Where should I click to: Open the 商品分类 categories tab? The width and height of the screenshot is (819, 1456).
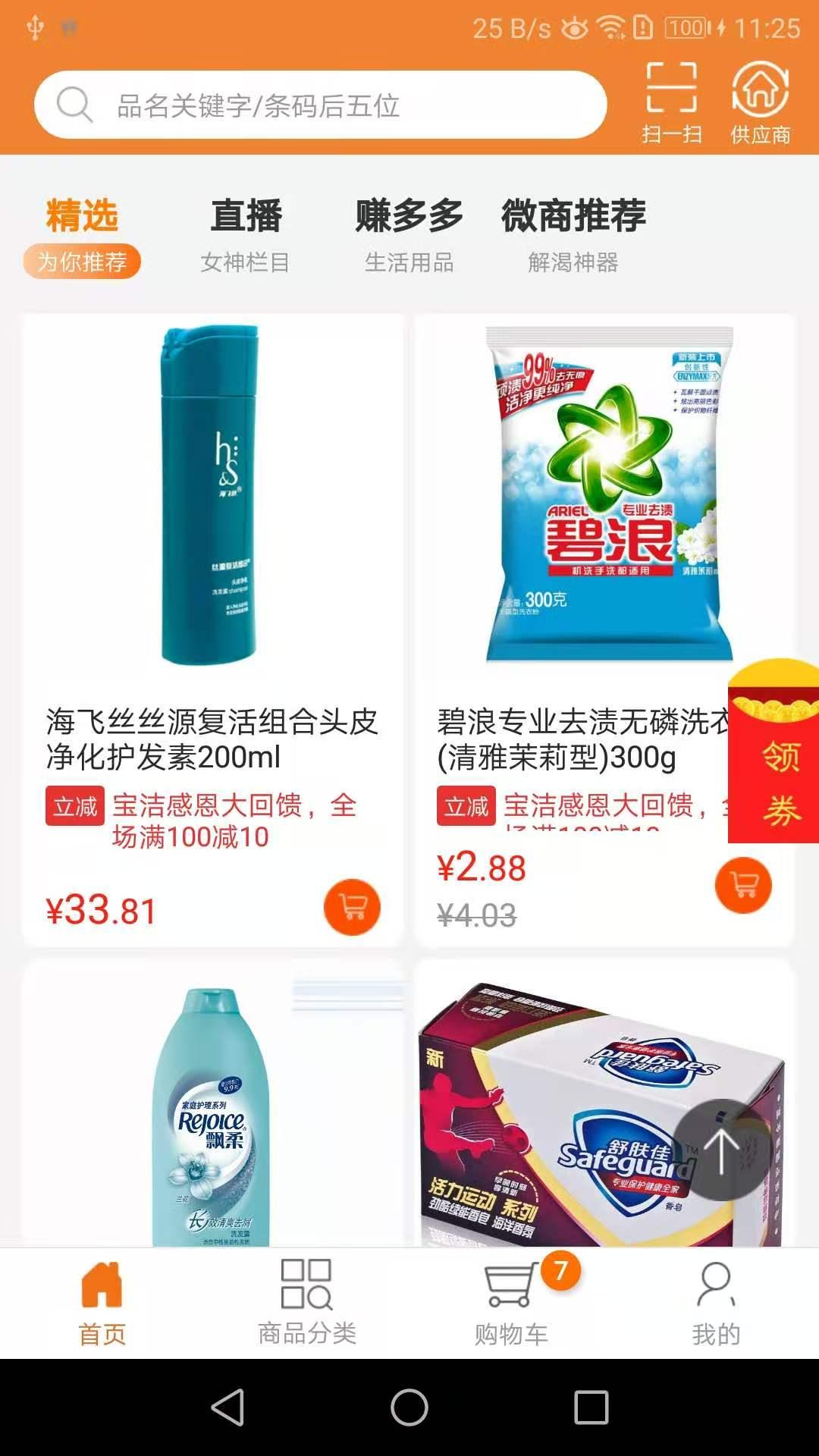coord(306,1303)
